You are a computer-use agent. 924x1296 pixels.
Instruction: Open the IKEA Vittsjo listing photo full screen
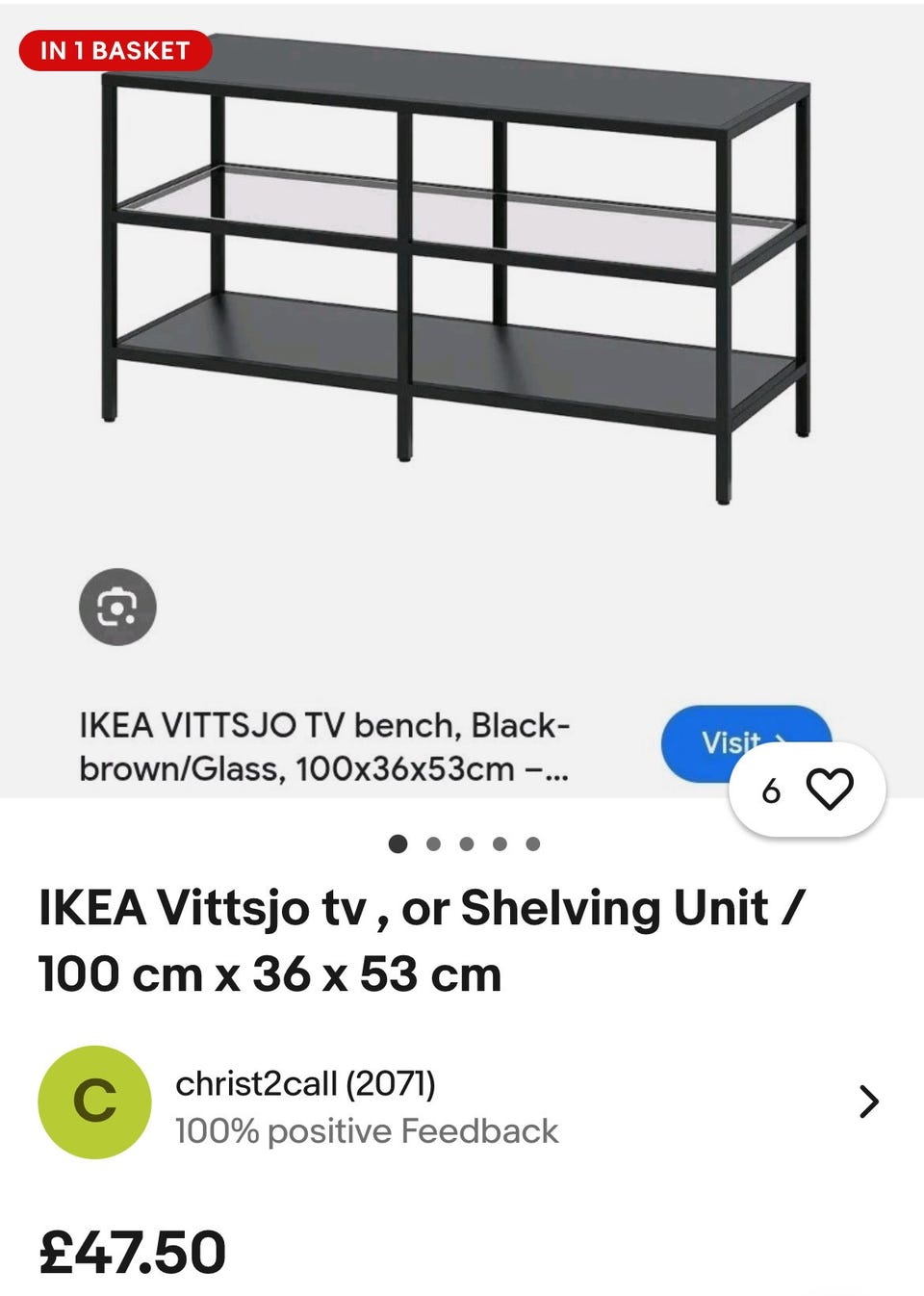(457, 279)
